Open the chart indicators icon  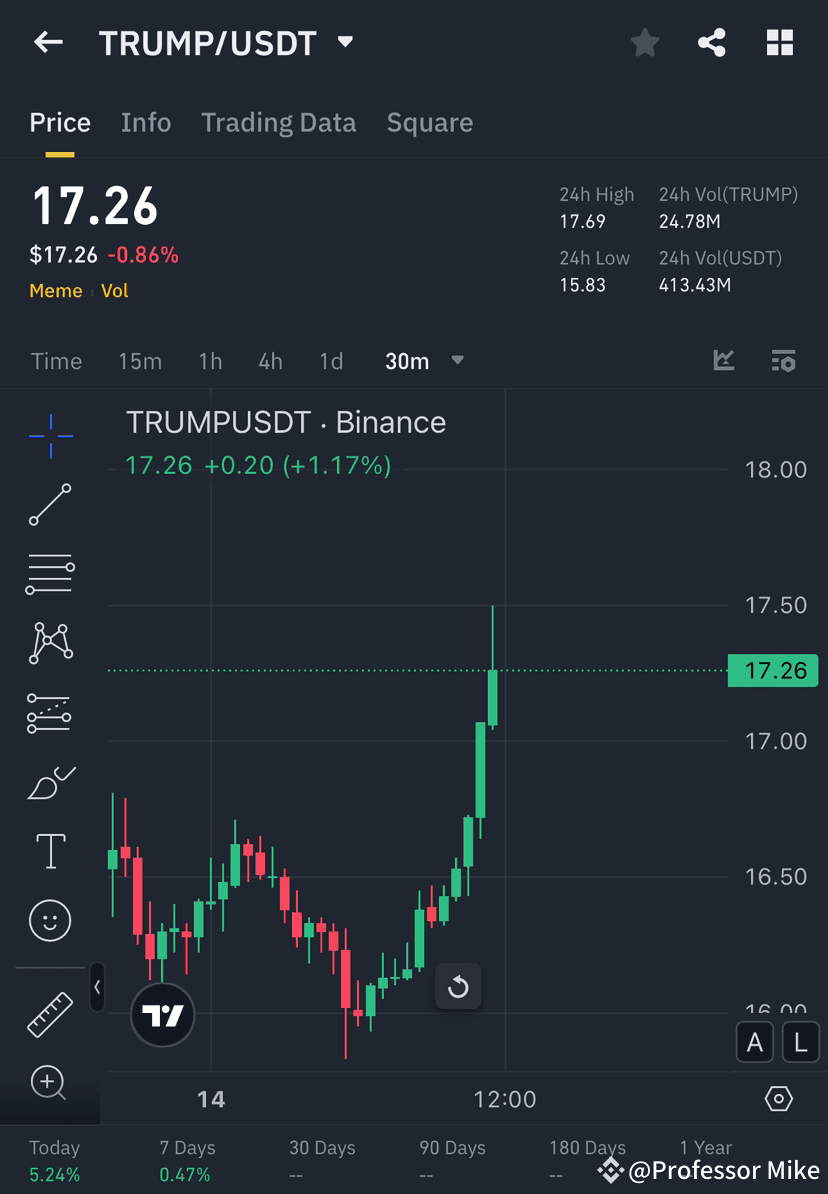click(723, 361)
